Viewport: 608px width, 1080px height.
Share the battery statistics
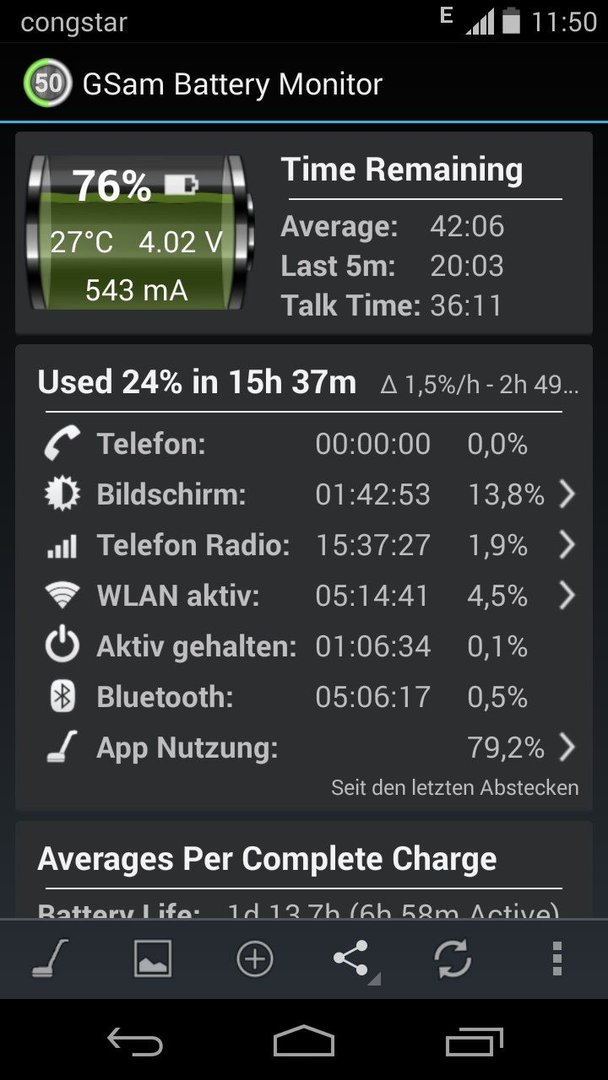[x=354, y=959]
